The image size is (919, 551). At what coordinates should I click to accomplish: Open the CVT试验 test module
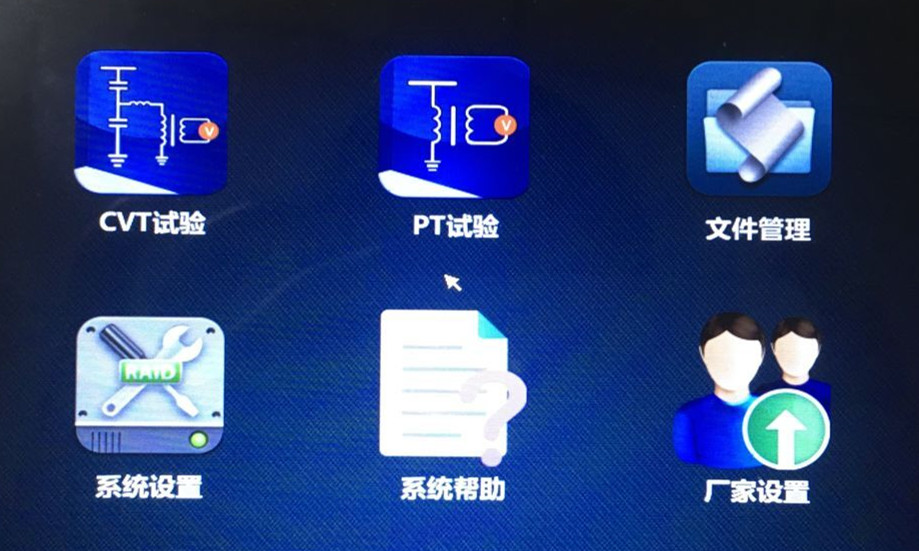coord(152,124)
